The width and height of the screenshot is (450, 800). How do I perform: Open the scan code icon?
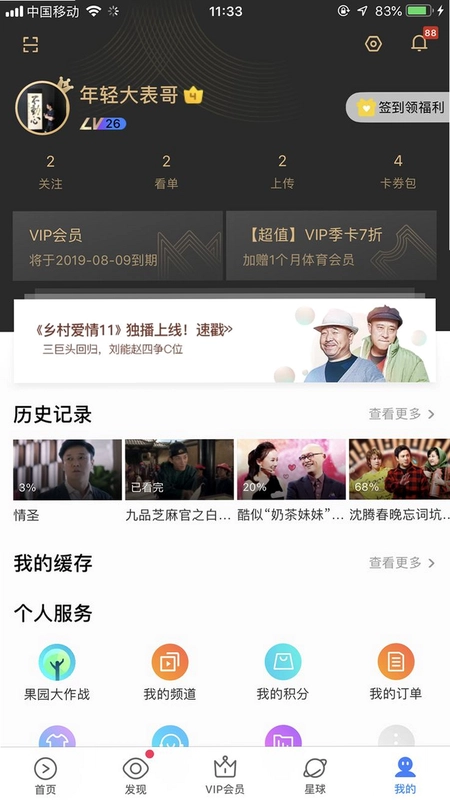(x=31, y=44)
